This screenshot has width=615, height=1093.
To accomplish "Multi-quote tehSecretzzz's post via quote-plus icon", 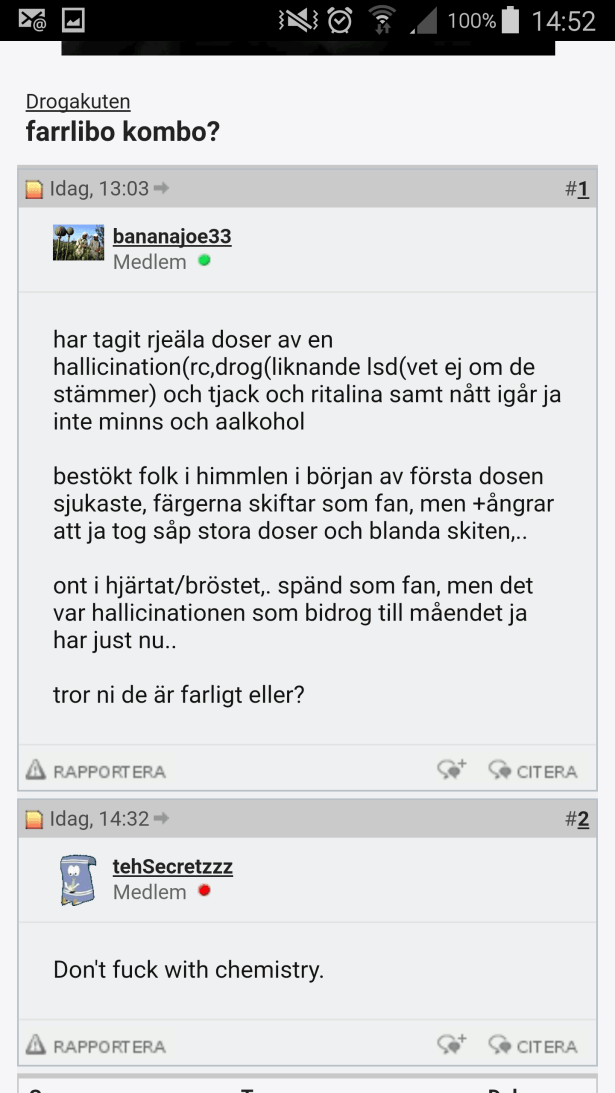I will [x=452, y=1046].
